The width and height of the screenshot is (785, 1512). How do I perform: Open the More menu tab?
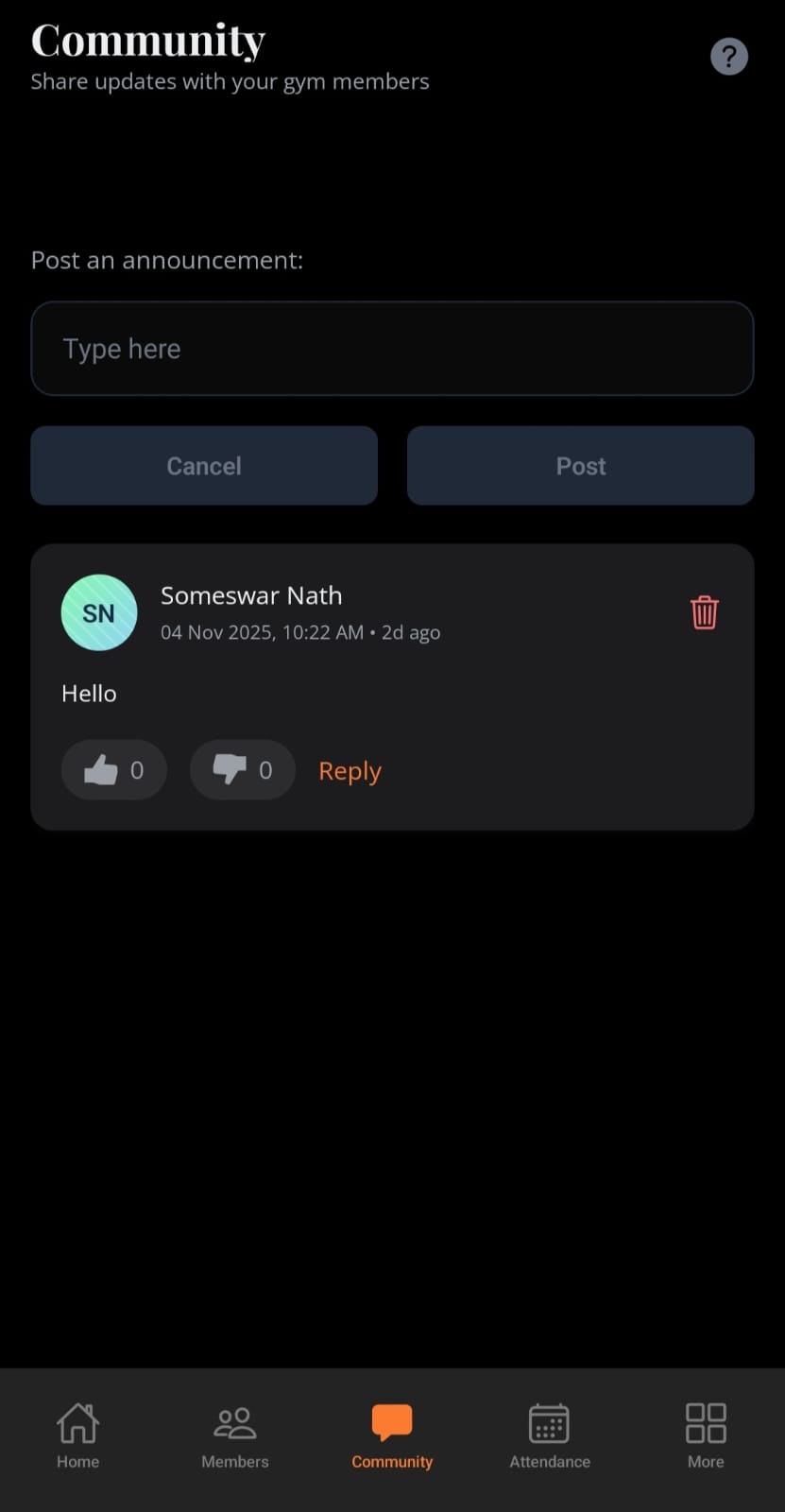pos(706,1435)
